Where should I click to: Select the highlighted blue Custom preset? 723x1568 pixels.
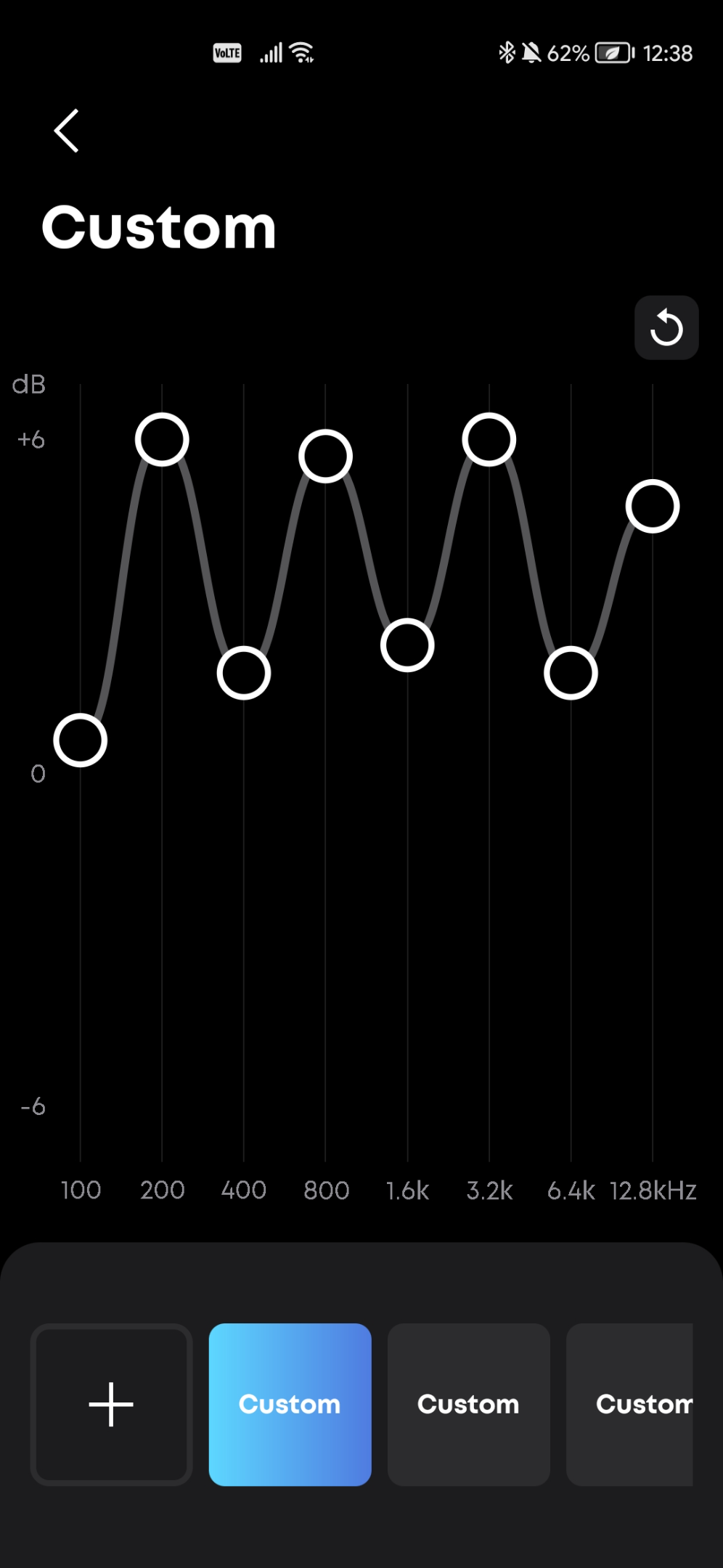290,1404
